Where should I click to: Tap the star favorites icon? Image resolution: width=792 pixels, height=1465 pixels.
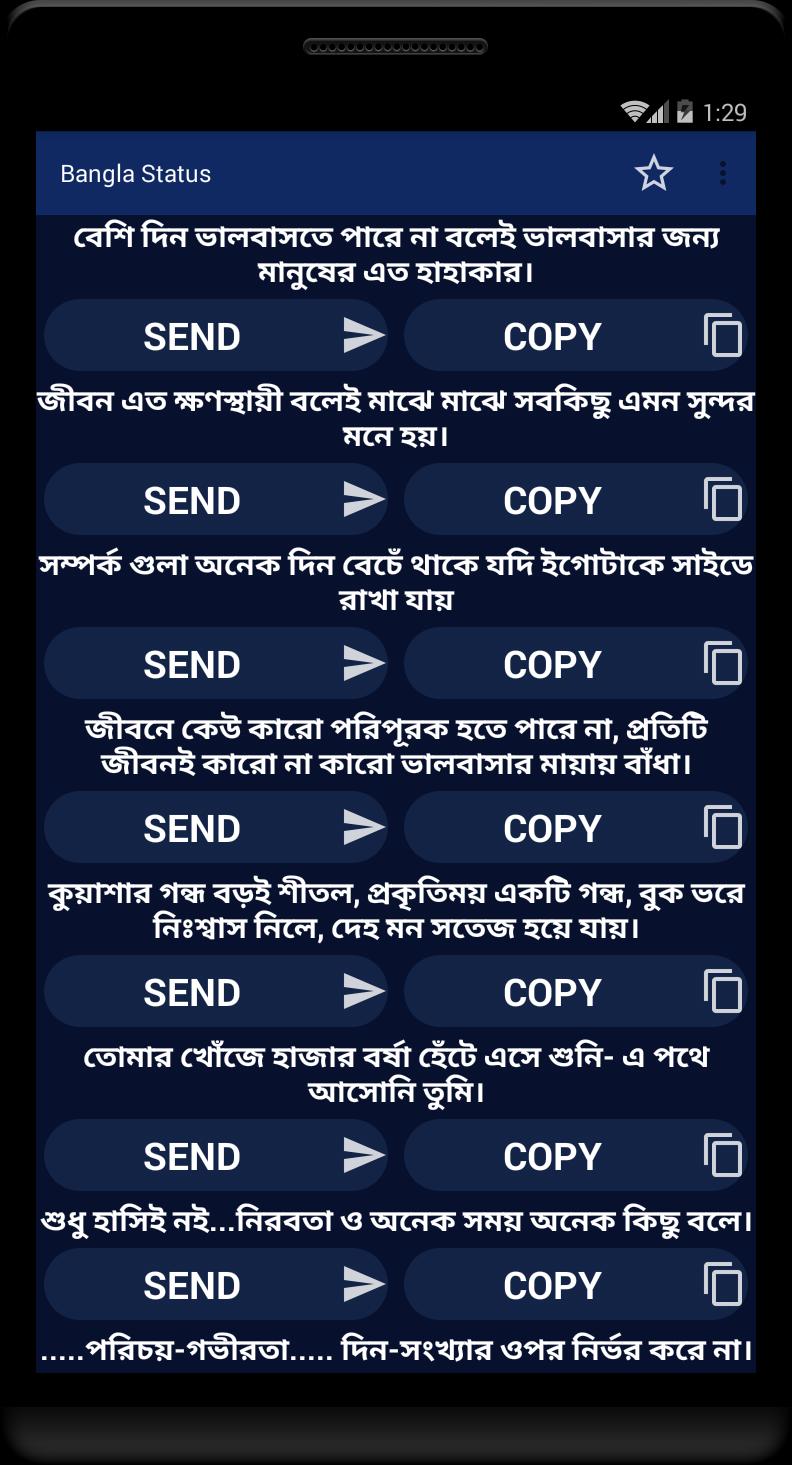pyautogui.click(x=654, y=174)
